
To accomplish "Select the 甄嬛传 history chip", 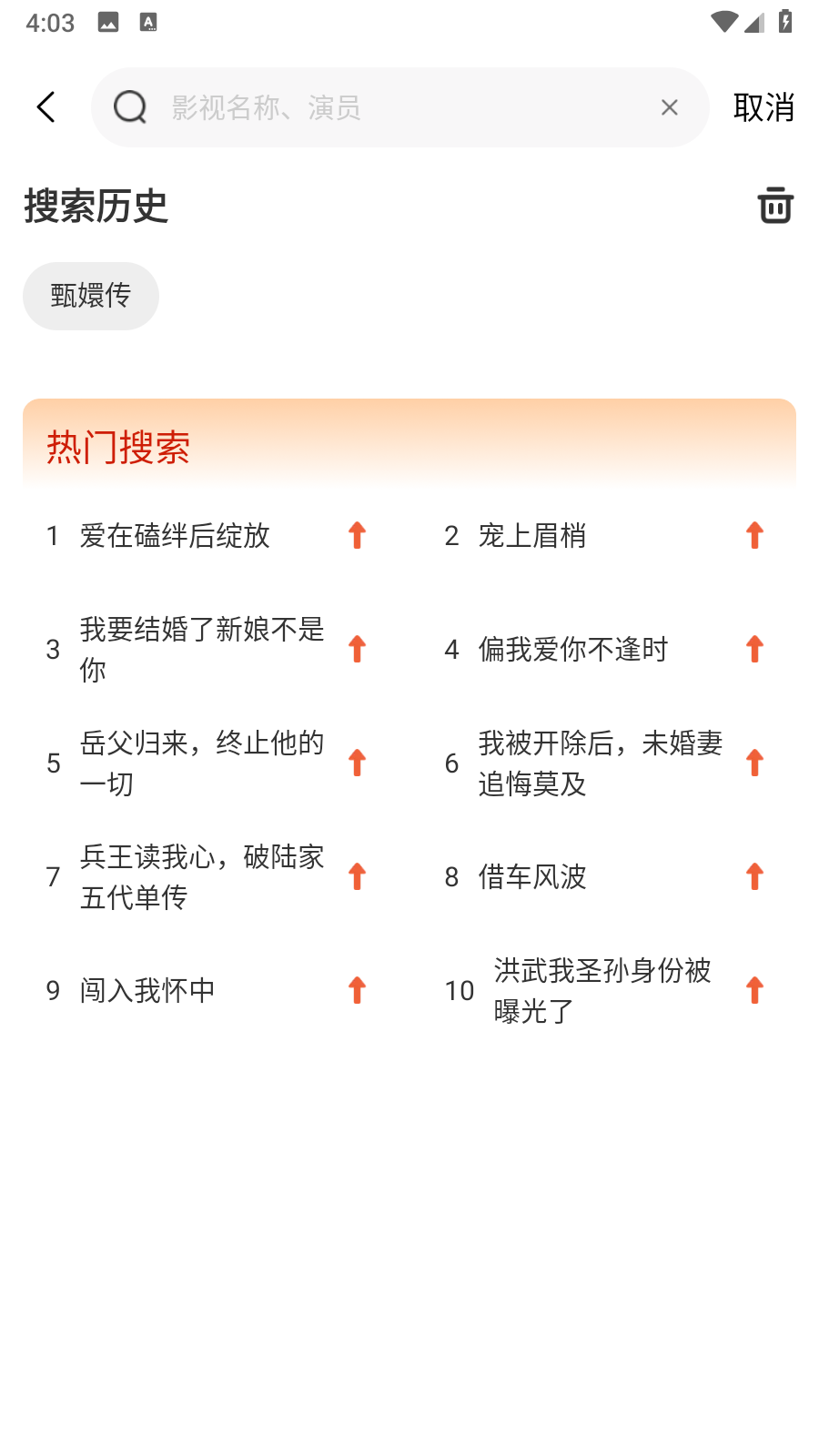I will pyautogui.click(x=91, y=296).
